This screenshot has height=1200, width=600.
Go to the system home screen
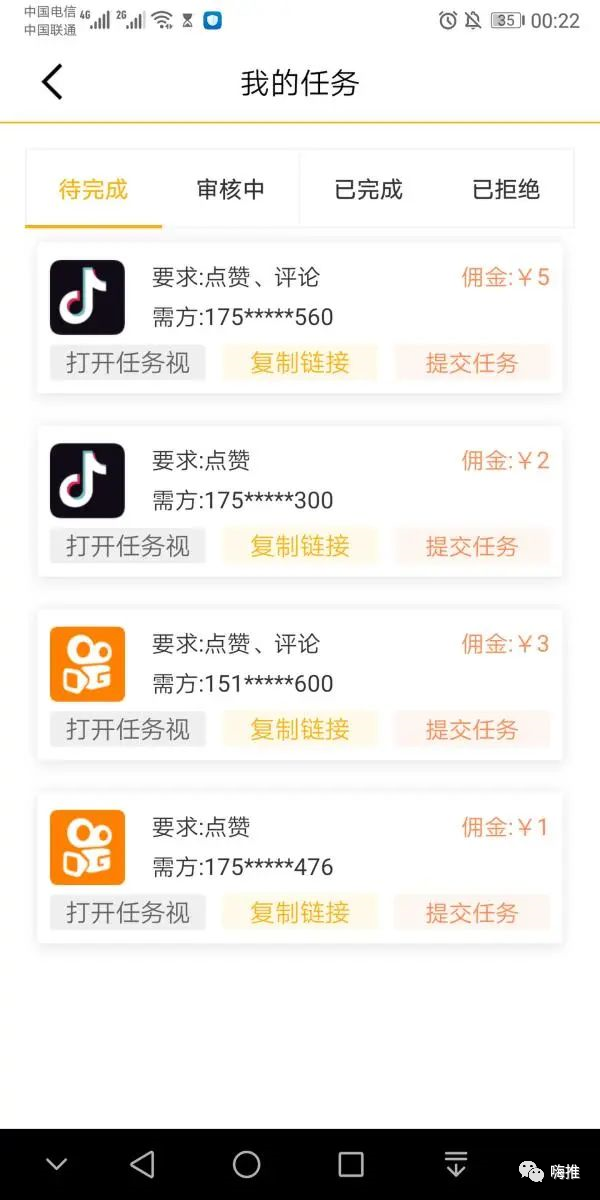tap(246, 1164)
